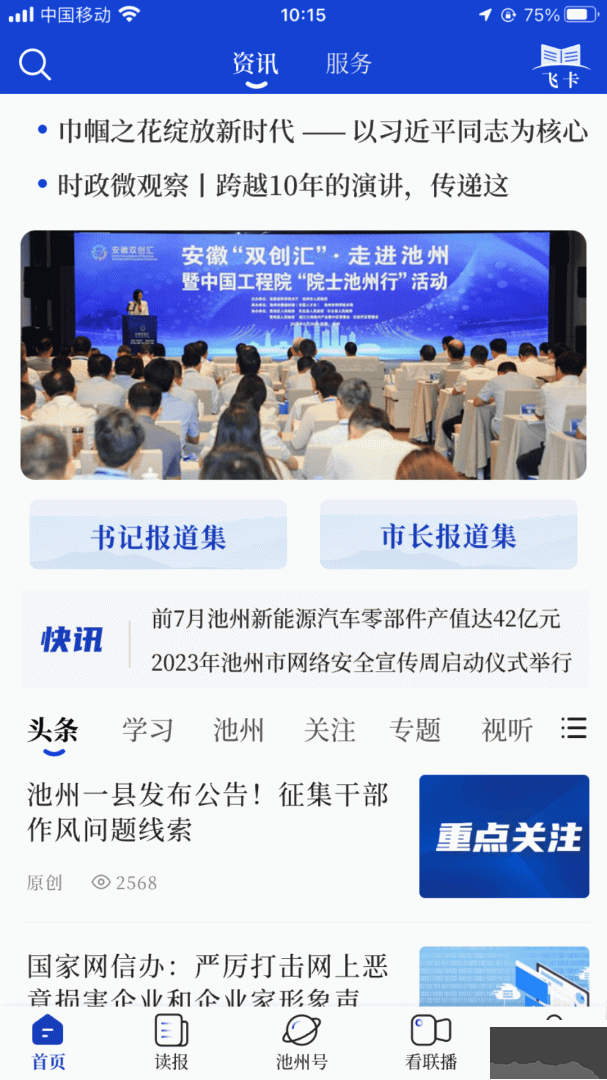Select the 资讯 top tab
Screen dimensions: 607x1080
click(x=255, y=64)
